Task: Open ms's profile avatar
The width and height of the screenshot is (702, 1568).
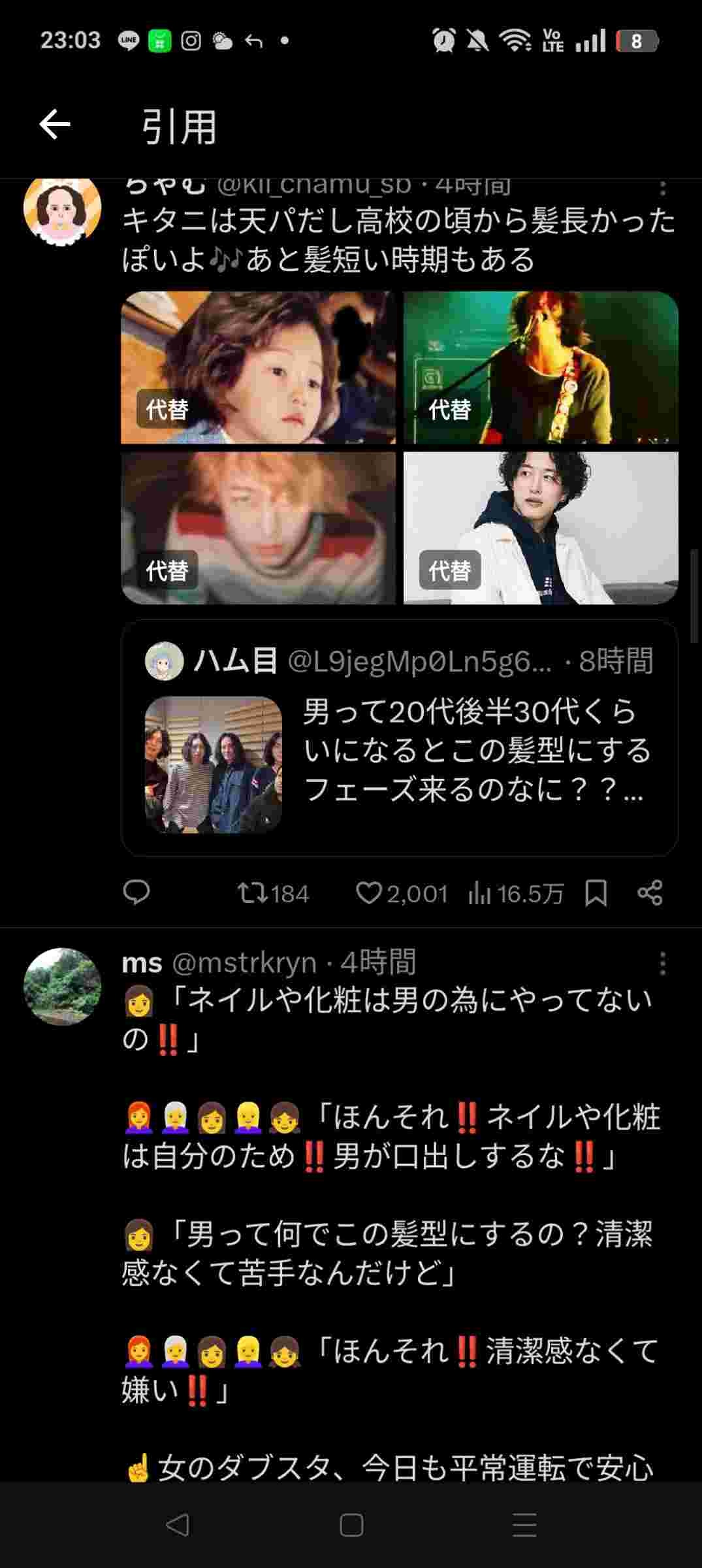Action: (62, 987)
